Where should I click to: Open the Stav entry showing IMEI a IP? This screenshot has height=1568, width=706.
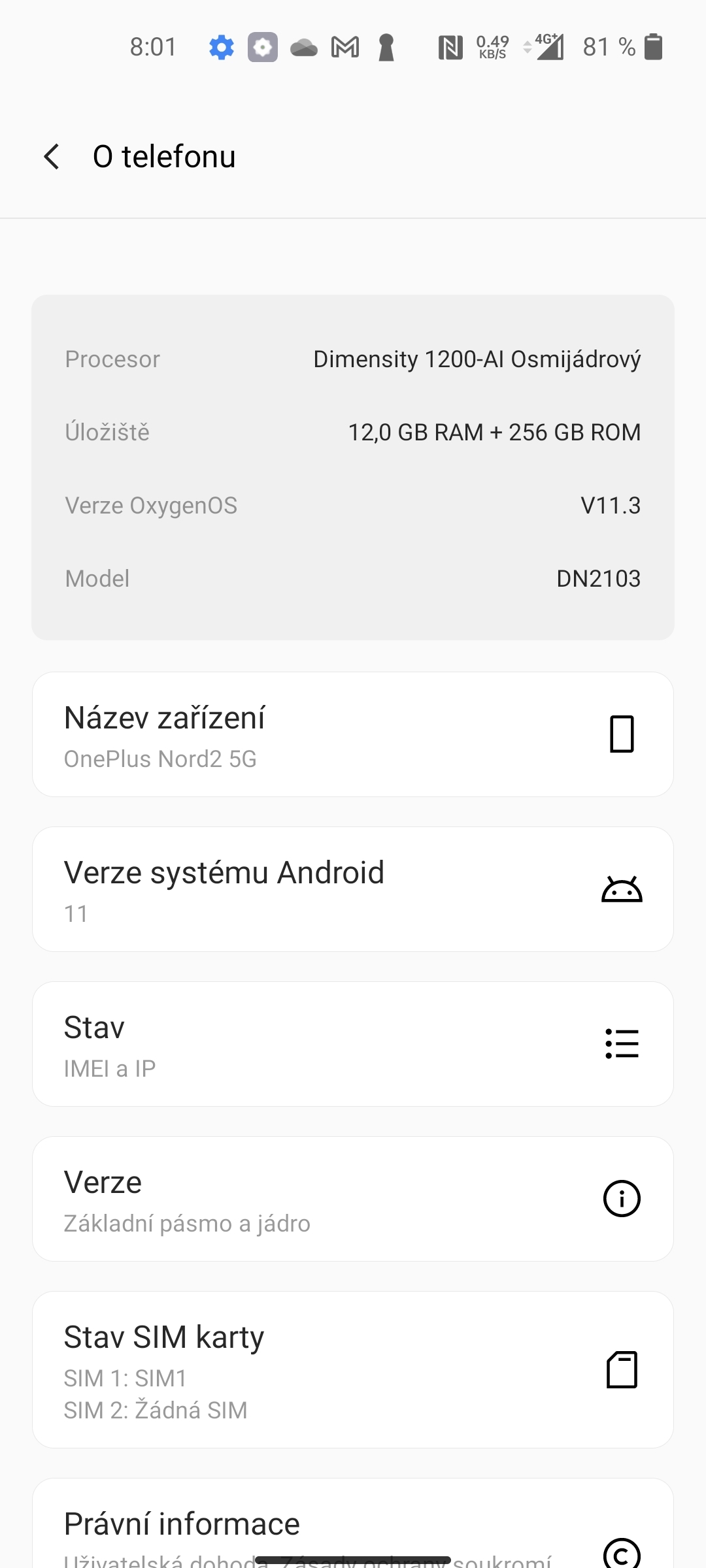353,1043
